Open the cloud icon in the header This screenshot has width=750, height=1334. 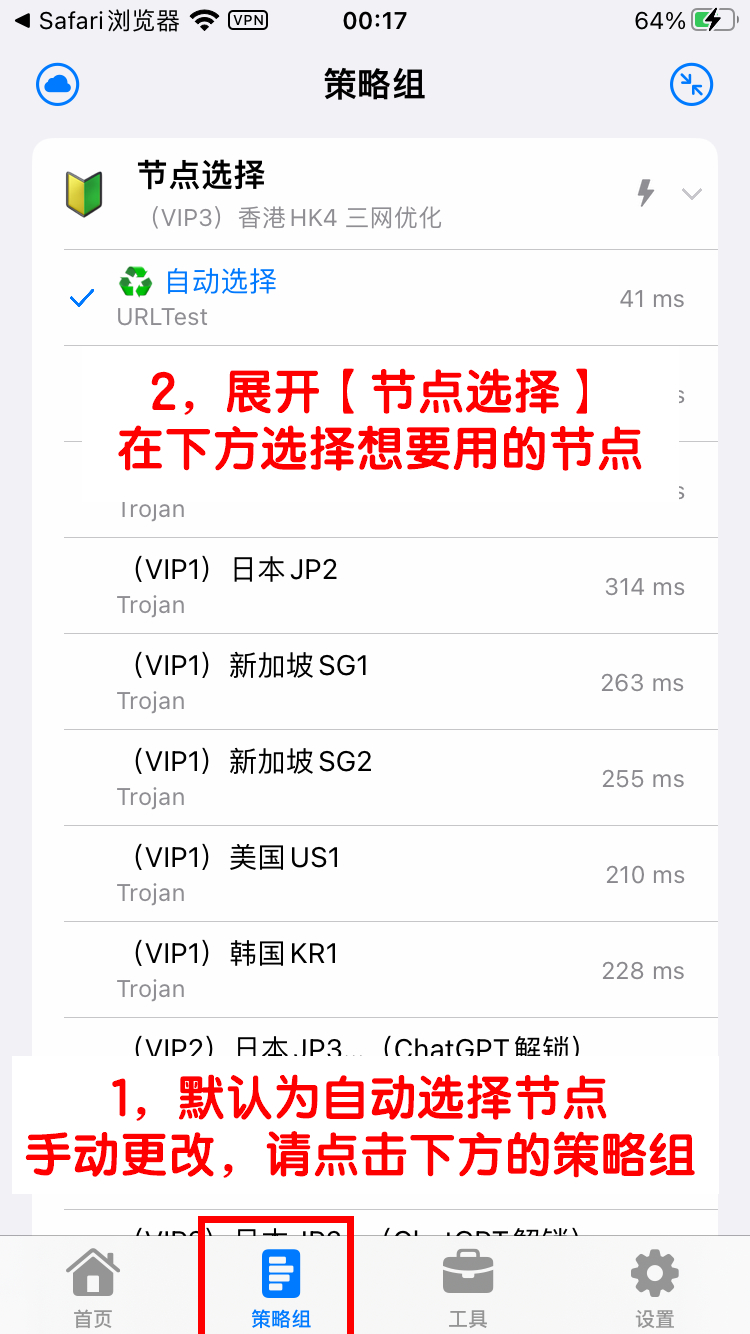click(x=57, y=85)
